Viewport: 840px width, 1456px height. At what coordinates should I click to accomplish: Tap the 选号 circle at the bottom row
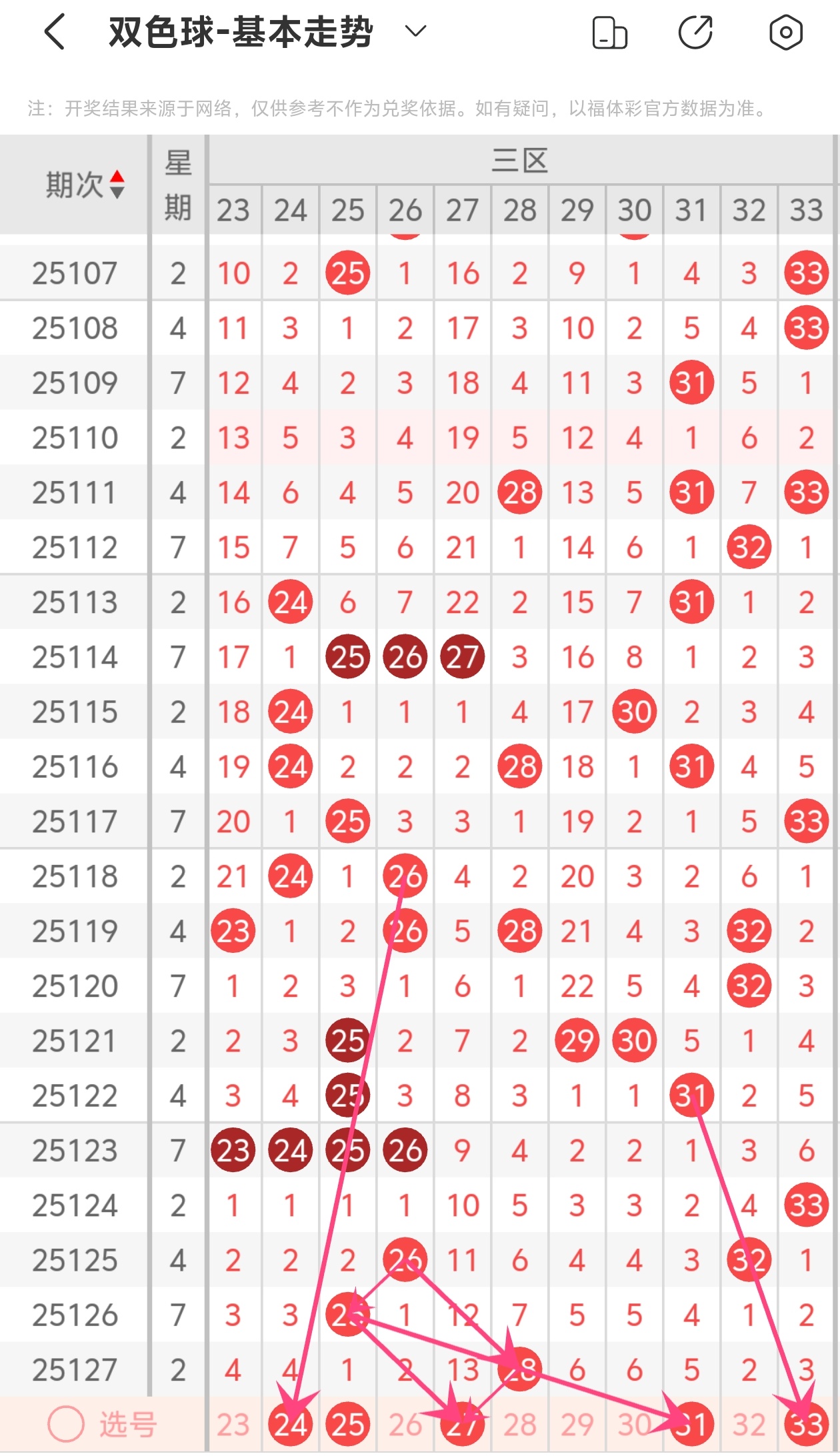coord(66,1424)
